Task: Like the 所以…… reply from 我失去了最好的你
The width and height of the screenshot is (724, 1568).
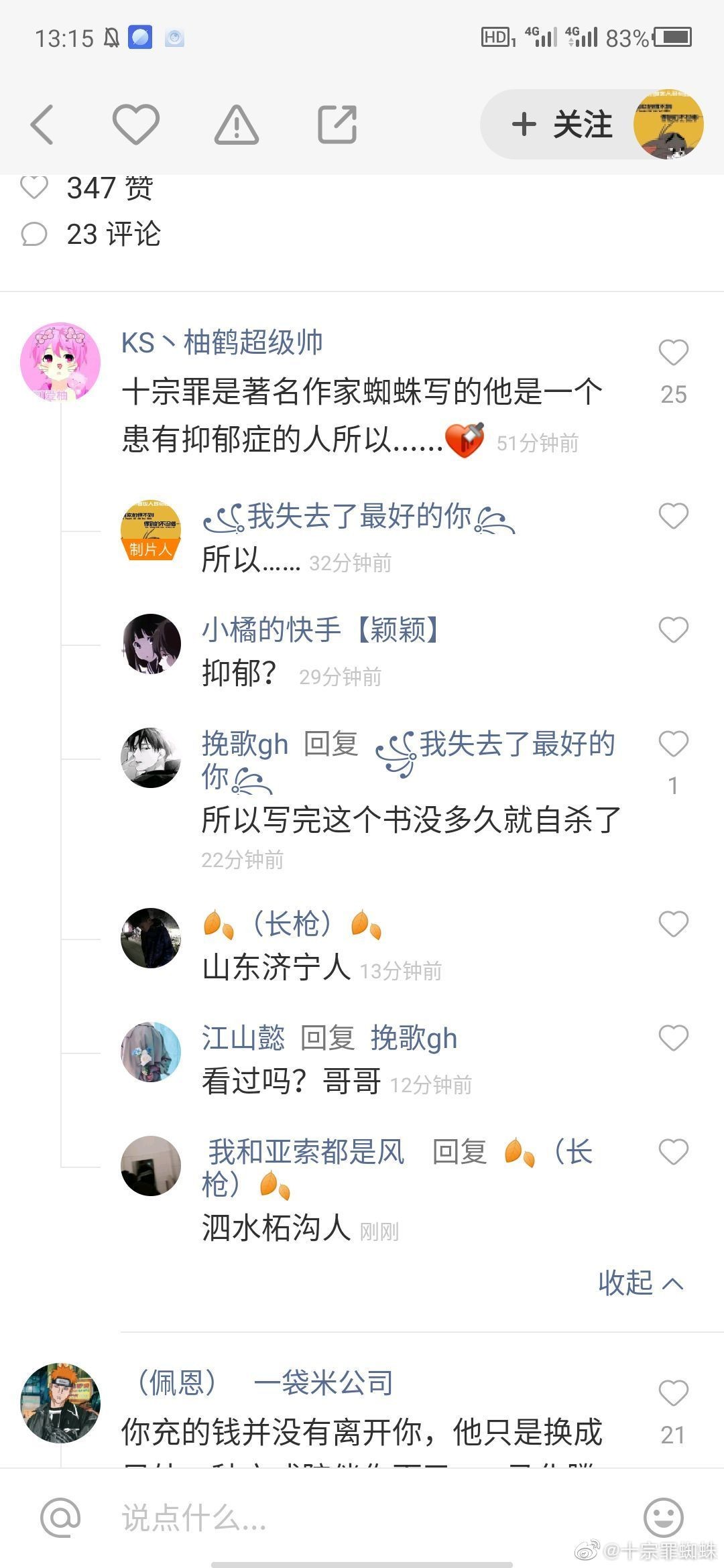Action: coord(673,516)
